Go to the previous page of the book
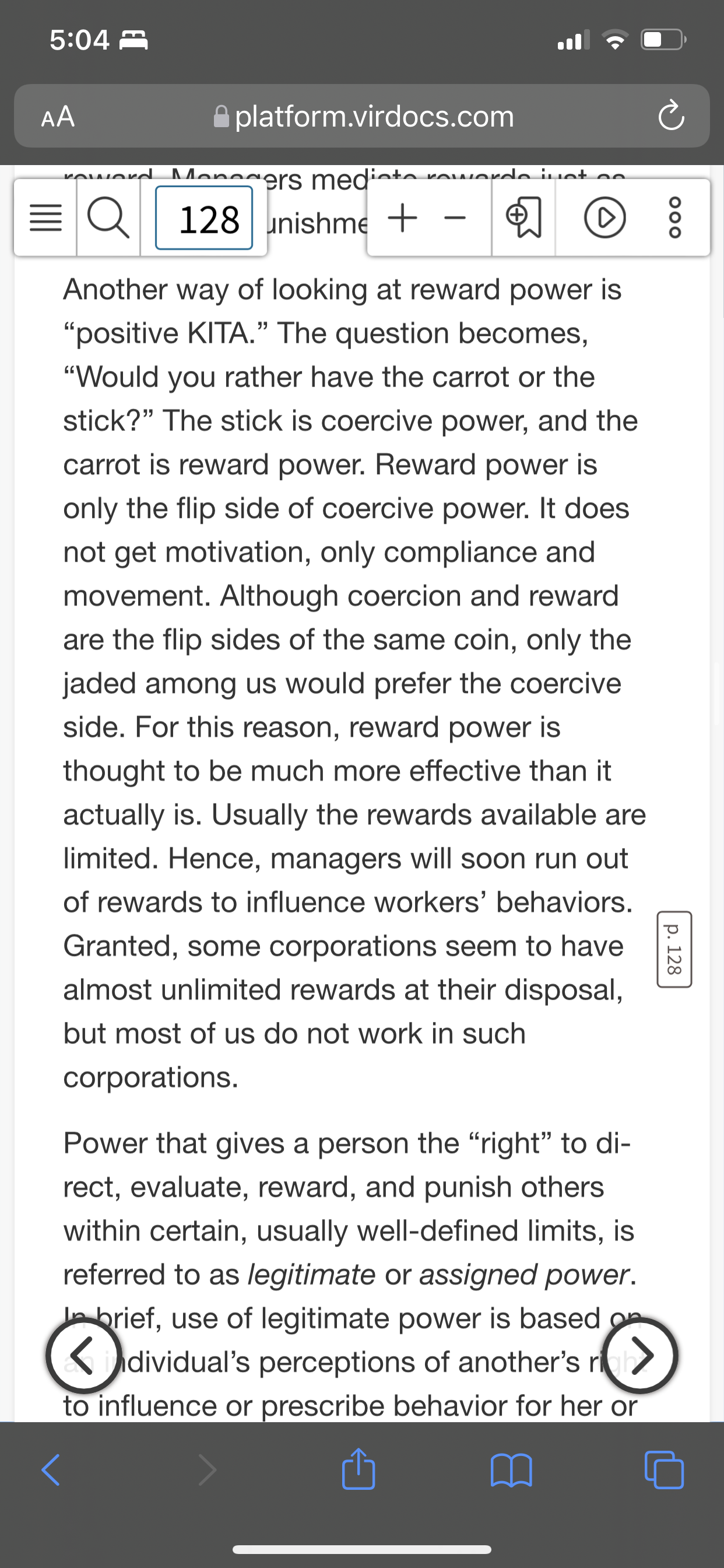The image size is (724, 1568). 83,1355
